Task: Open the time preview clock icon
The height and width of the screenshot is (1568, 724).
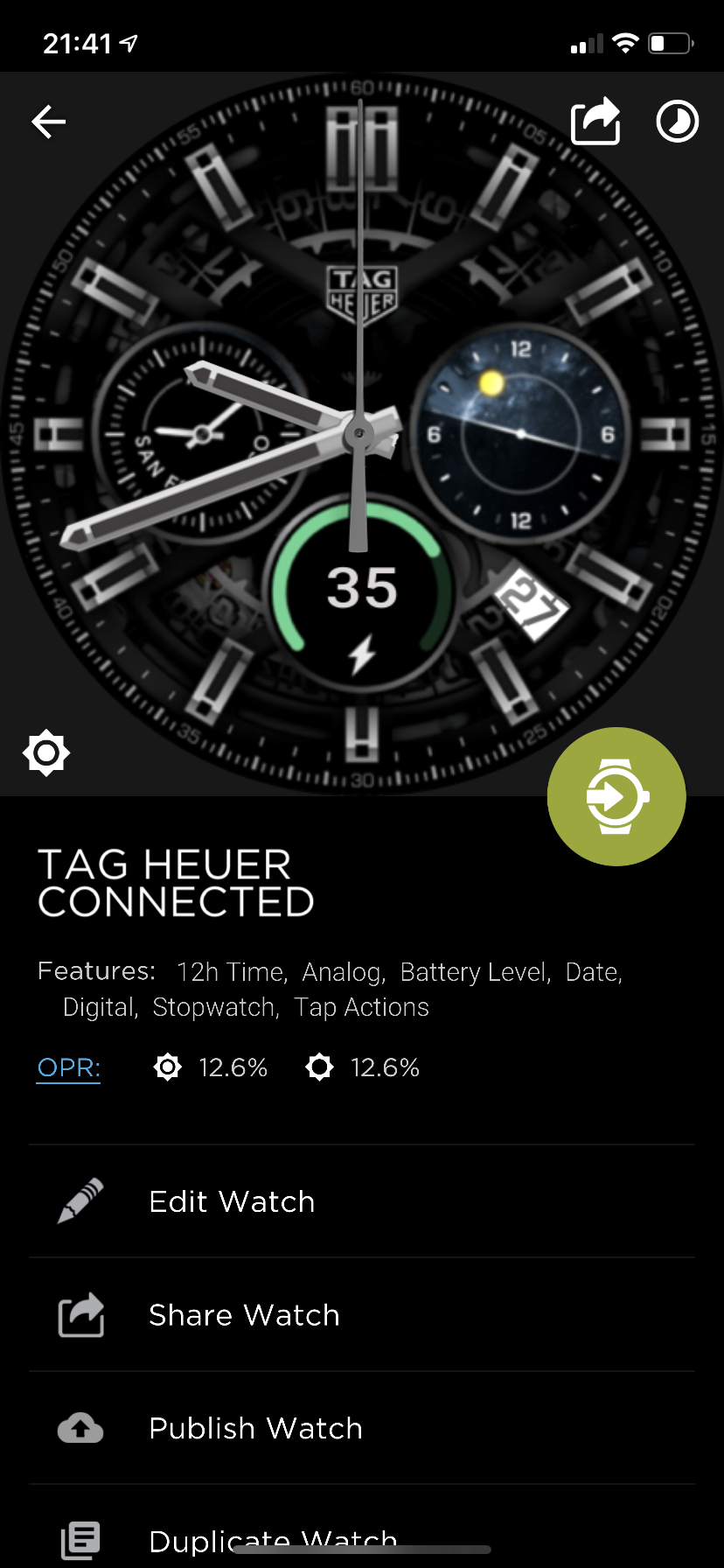Action: tap(678, 122)
